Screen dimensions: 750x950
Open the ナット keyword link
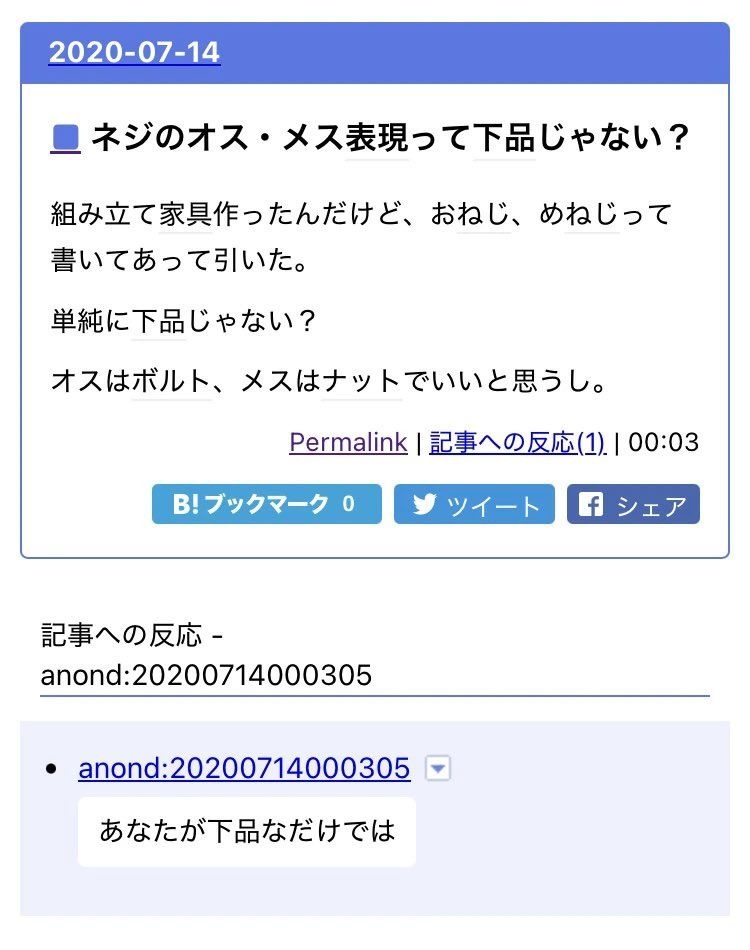click(x=362, y=382)
